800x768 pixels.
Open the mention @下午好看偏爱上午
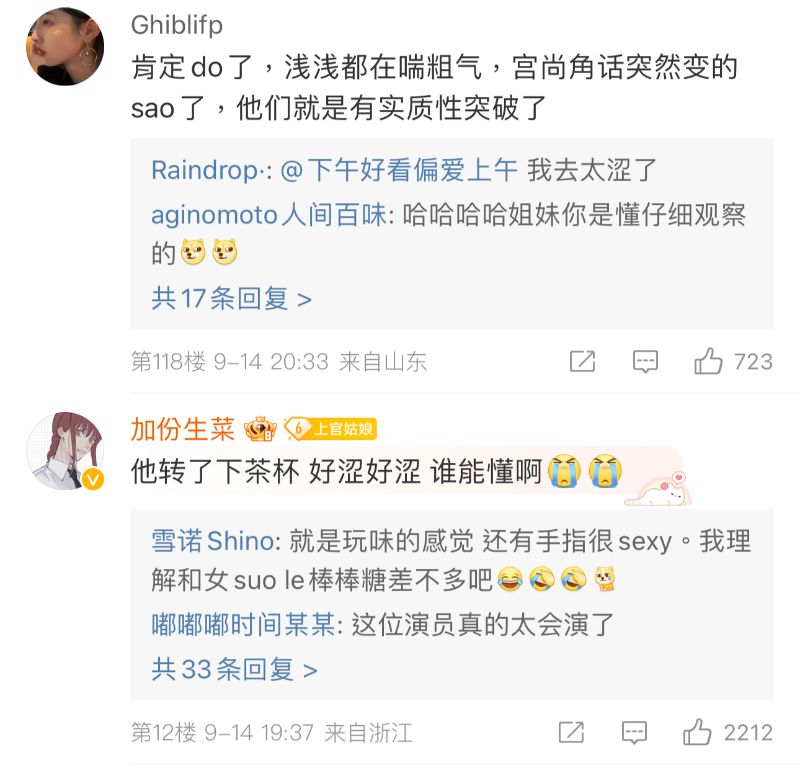399,170
